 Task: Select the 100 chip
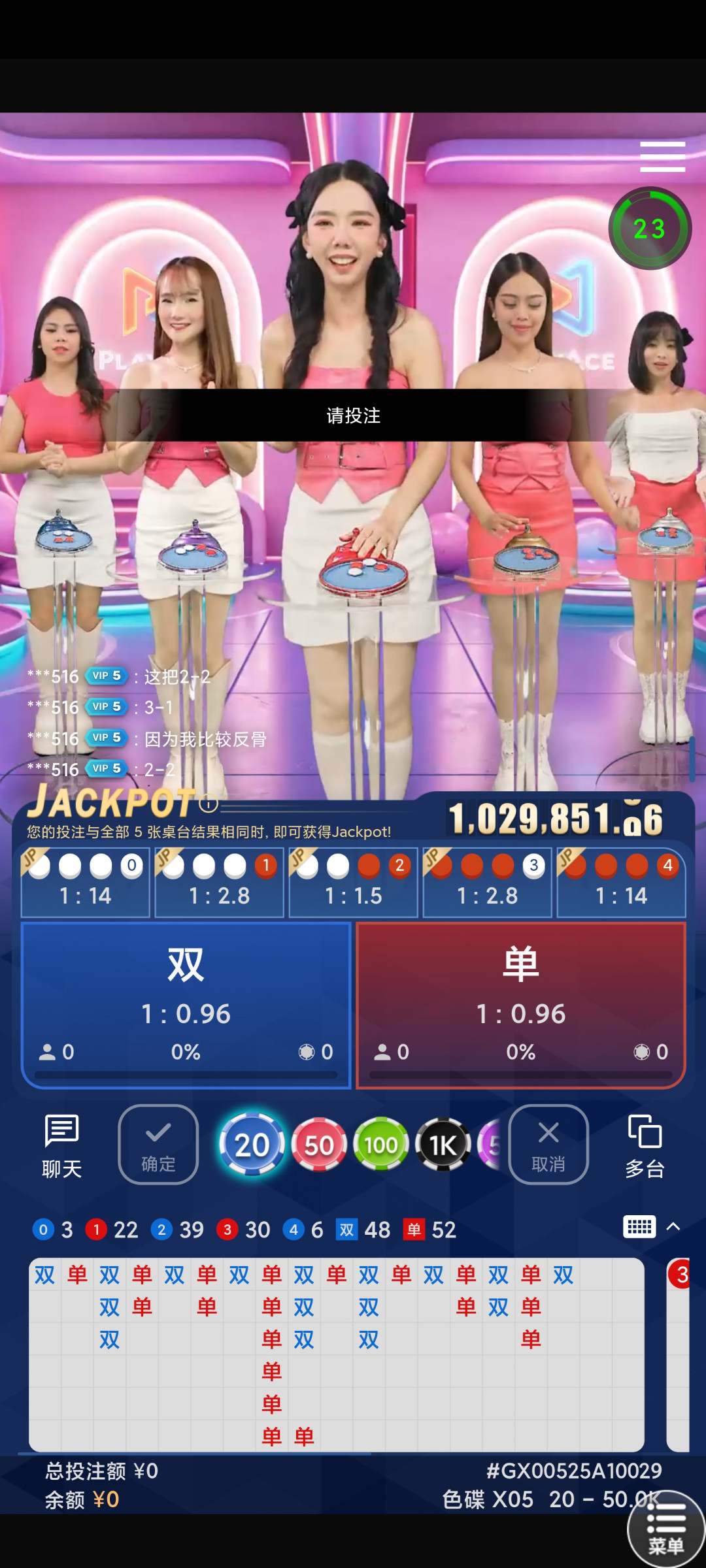[x=381, y=1145]
